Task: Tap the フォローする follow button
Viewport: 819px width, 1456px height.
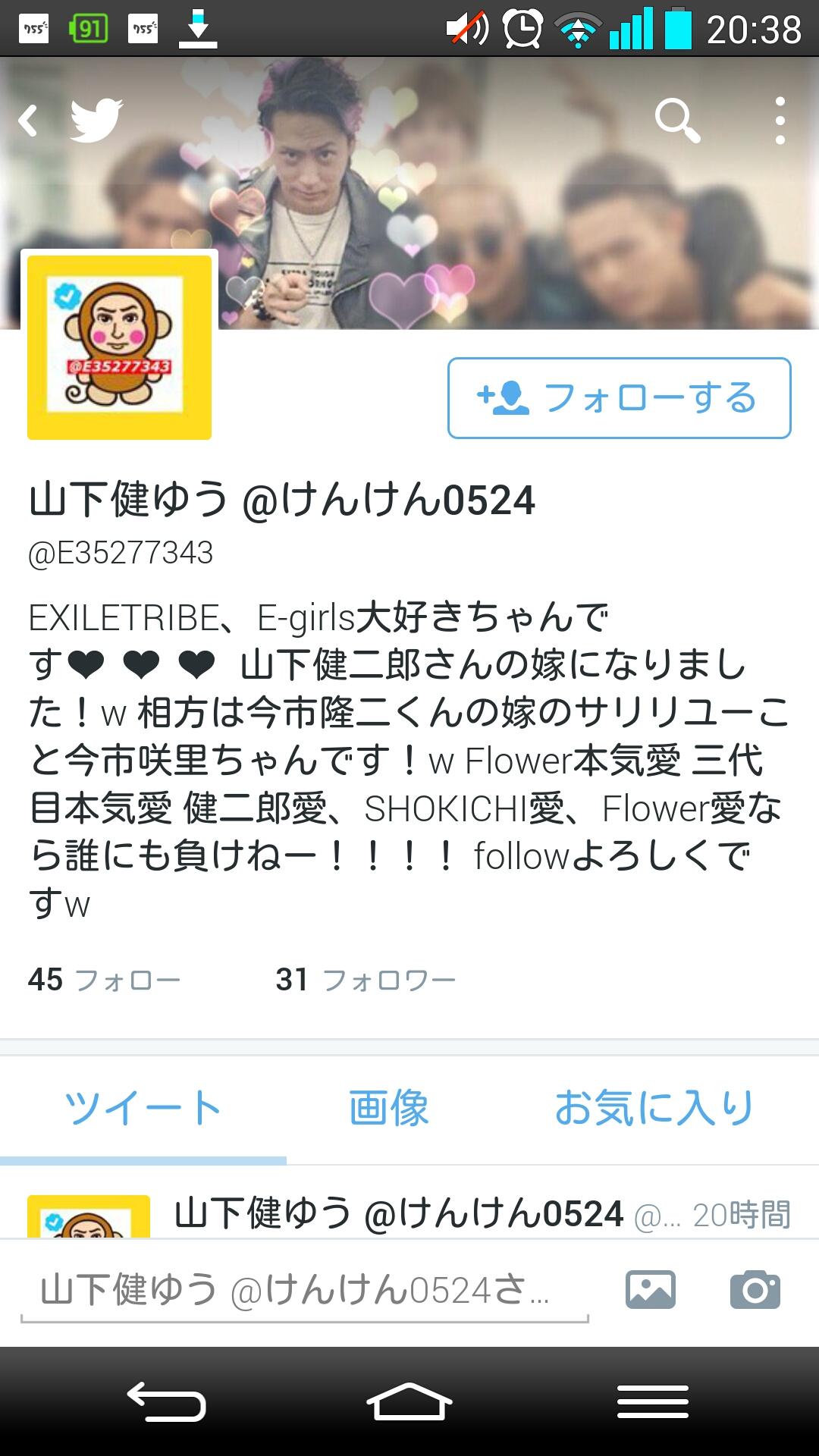Action: [619, 398]
